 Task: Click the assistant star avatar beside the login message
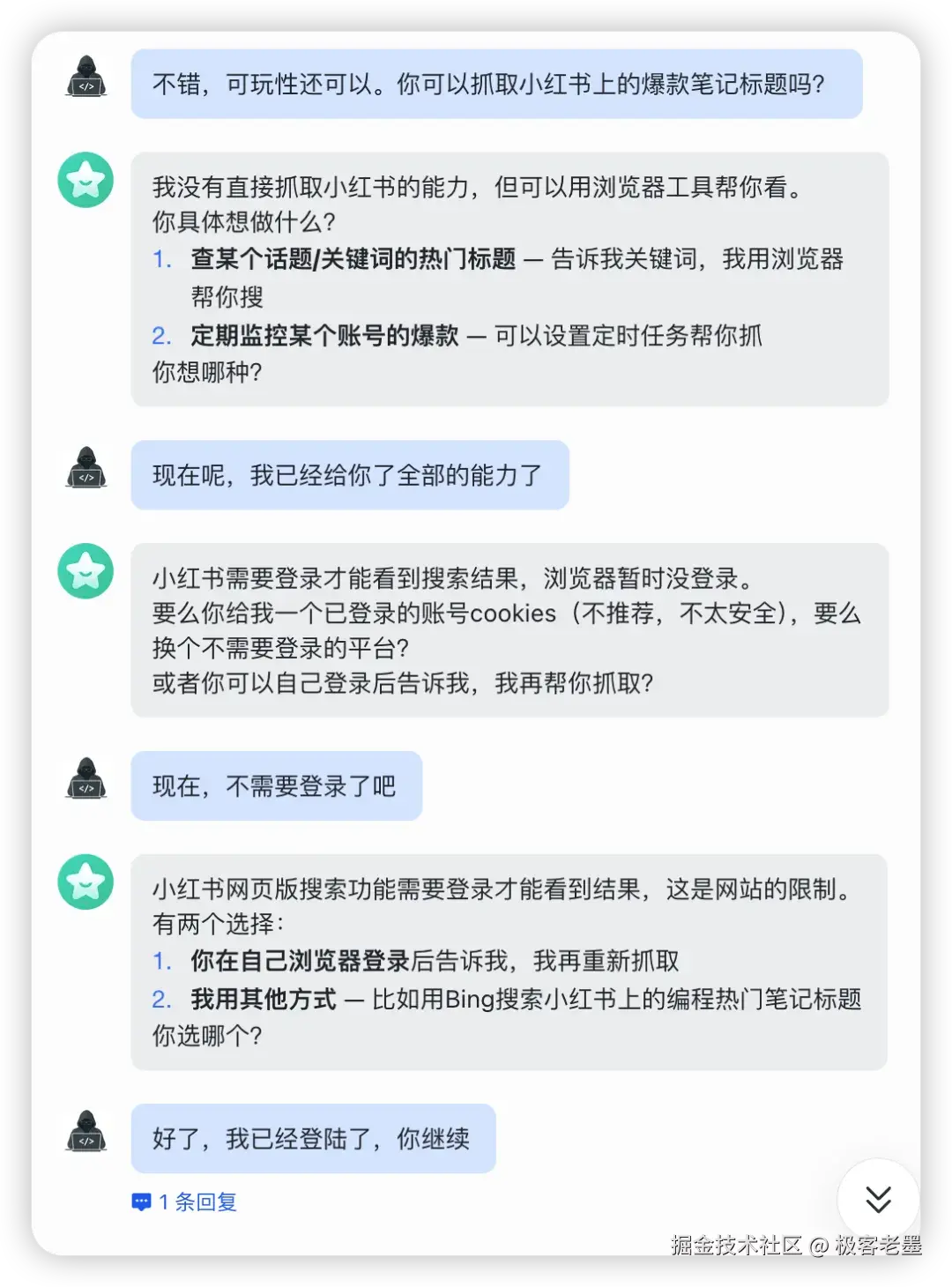[85, 571]
